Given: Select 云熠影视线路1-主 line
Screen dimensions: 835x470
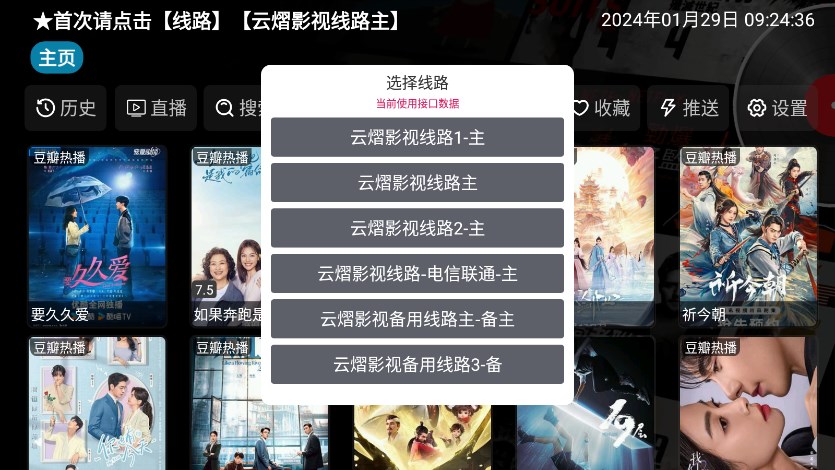Looking at the screenshot, I should 417,138.
